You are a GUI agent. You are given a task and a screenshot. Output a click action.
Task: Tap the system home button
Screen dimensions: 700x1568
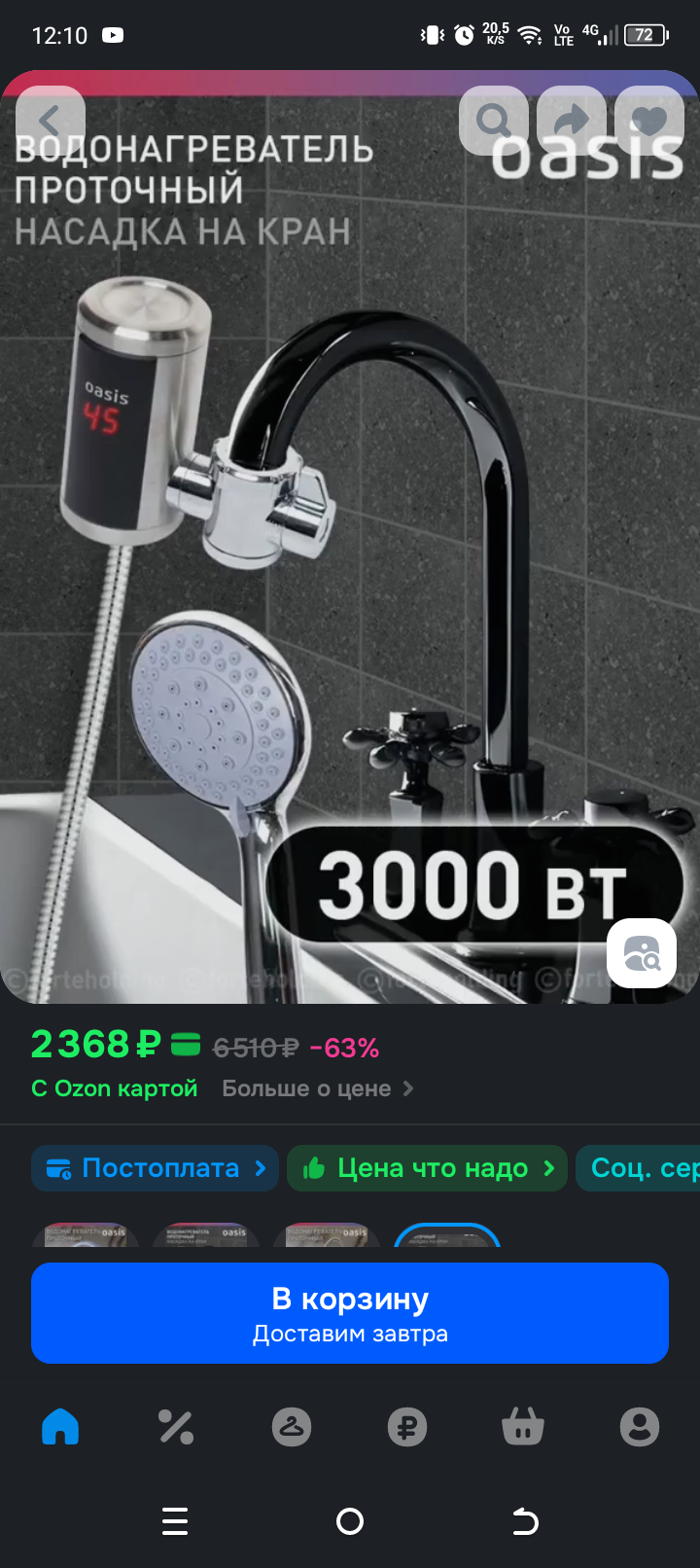[x=350, y=1521]
